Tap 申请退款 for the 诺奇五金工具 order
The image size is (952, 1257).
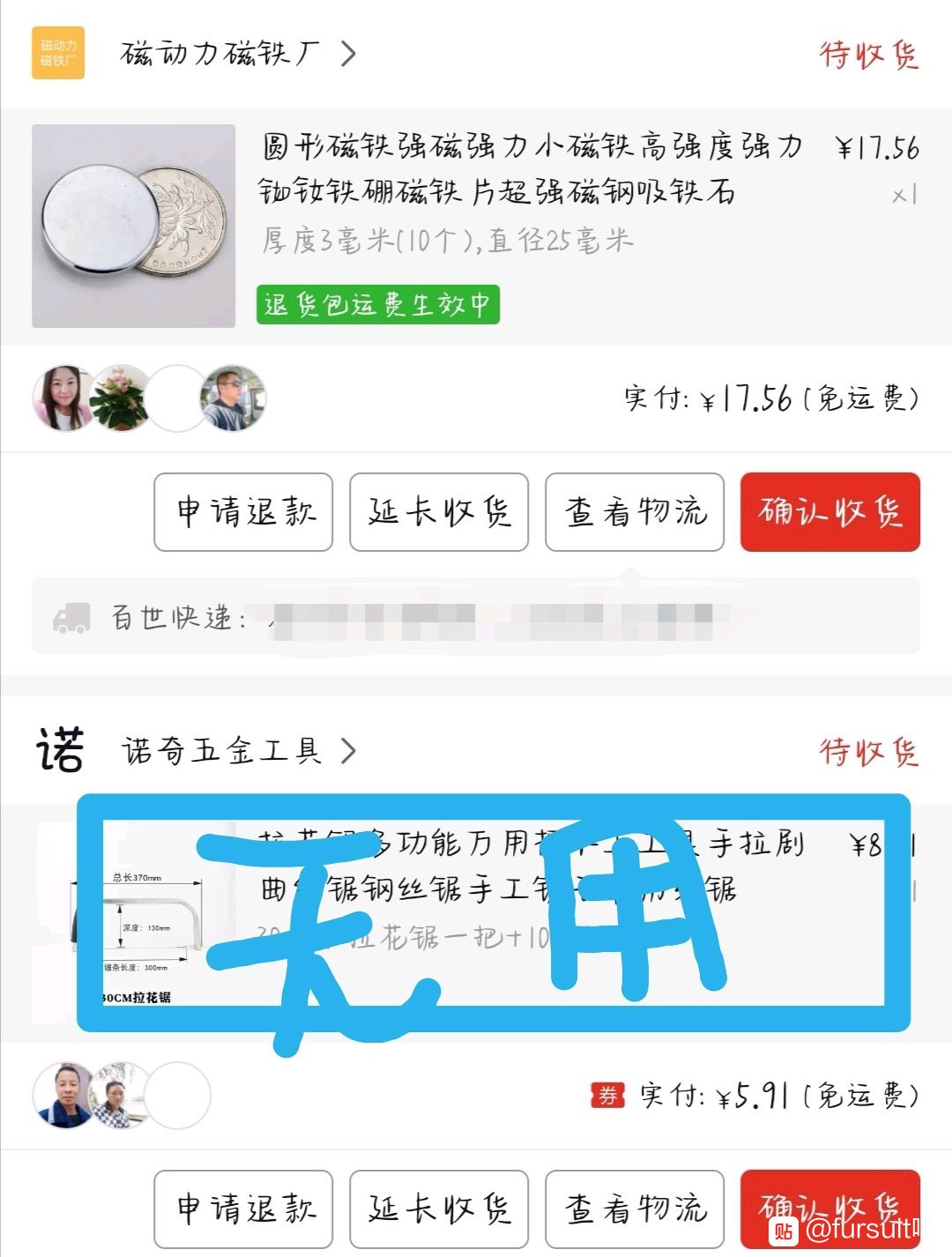pyautogui.click(x=243, y=1209)
